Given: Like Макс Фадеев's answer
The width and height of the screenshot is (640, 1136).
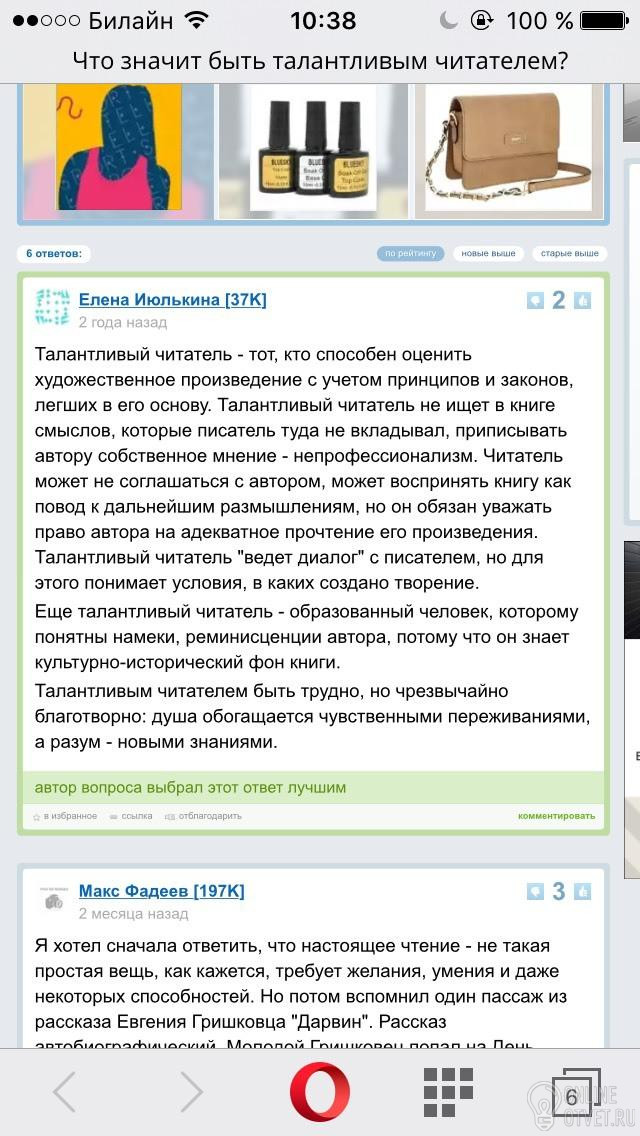Looking at the screenshot, I should (582, 891).
